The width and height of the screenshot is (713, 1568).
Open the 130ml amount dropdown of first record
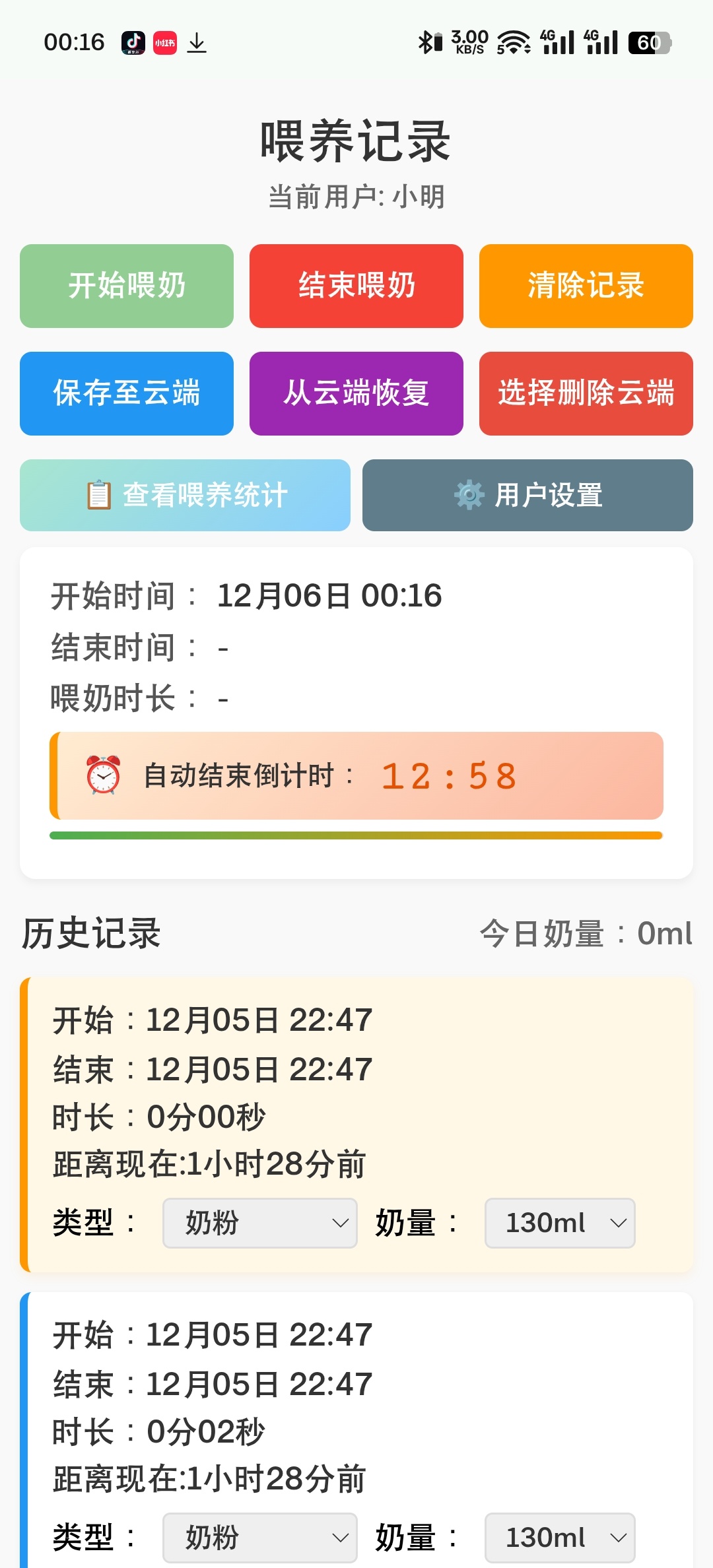point(559,1224)
